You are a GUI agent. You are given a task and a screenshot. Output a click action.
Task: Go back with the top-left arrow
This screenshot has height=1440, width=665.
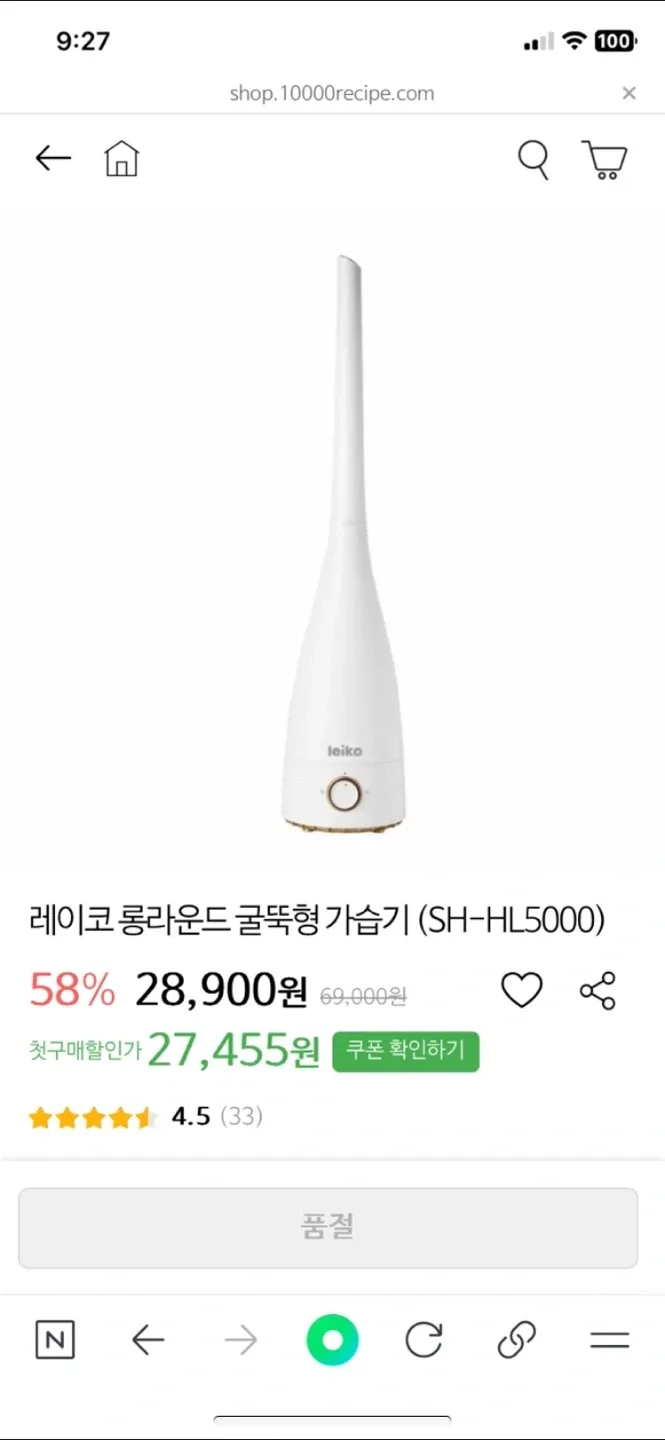pyautogui.click(x=53, y=158)
